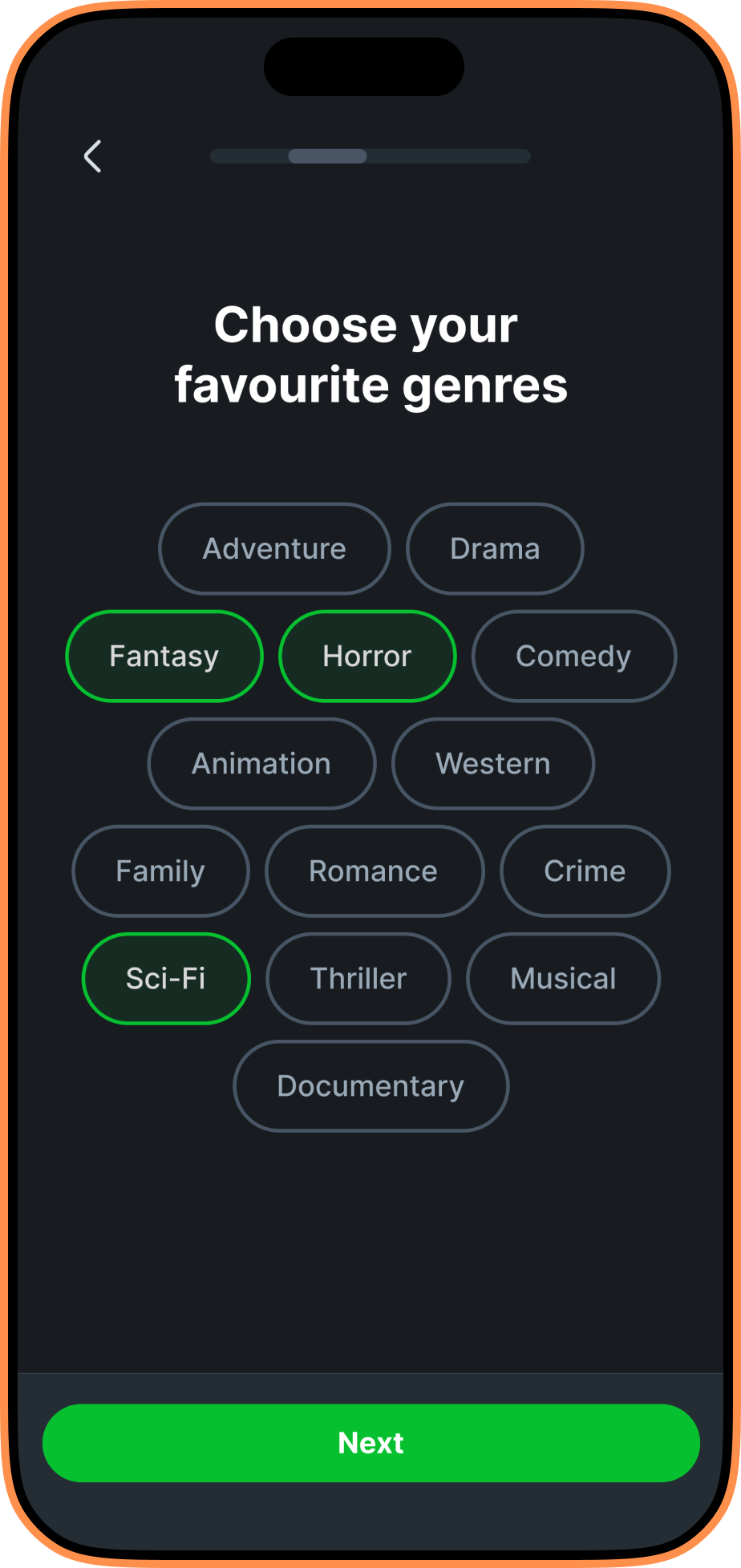741x1568 pixels.
Task: Add the Documentary genre chip
Action: pos(370,1086)
